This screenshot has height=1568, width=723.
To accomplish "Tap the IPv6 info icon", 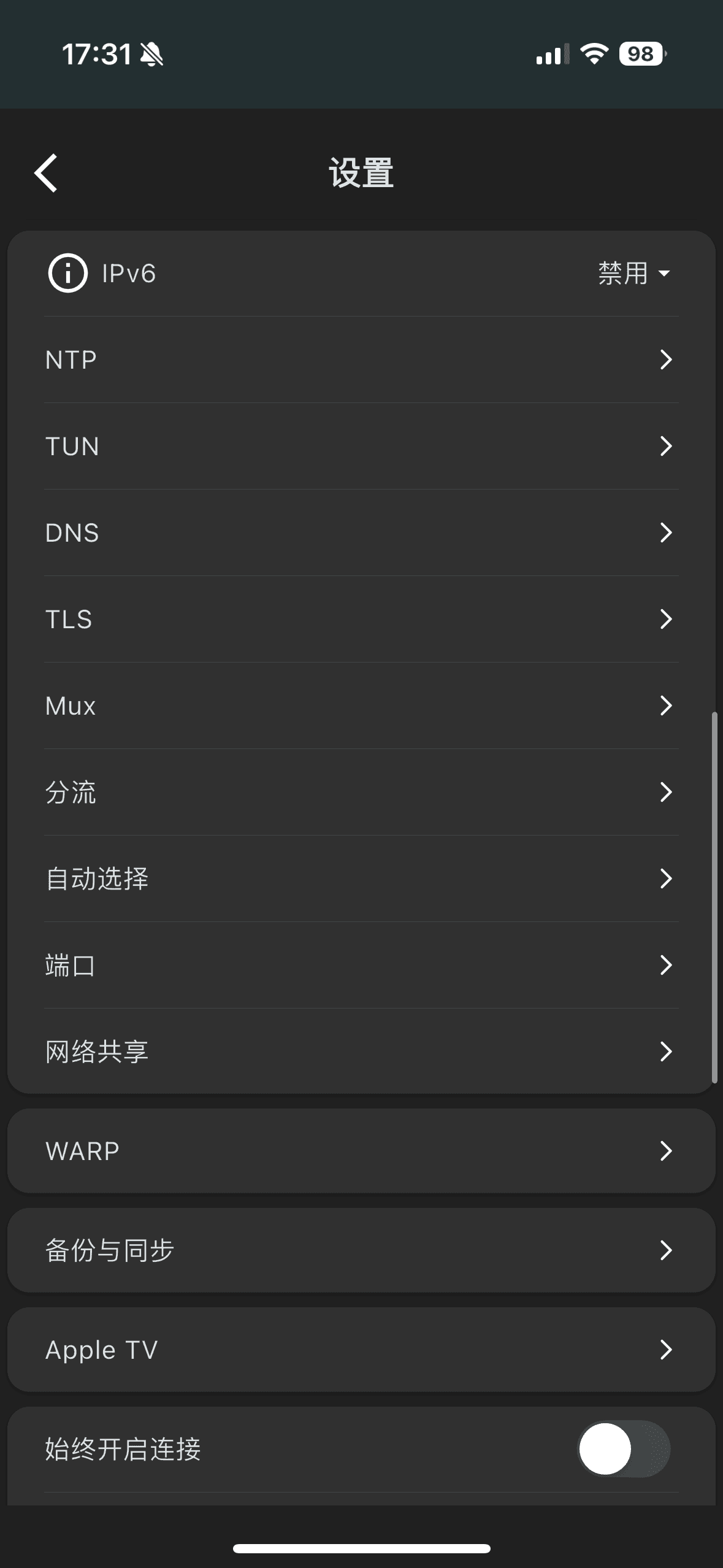I will coord(67,273).
